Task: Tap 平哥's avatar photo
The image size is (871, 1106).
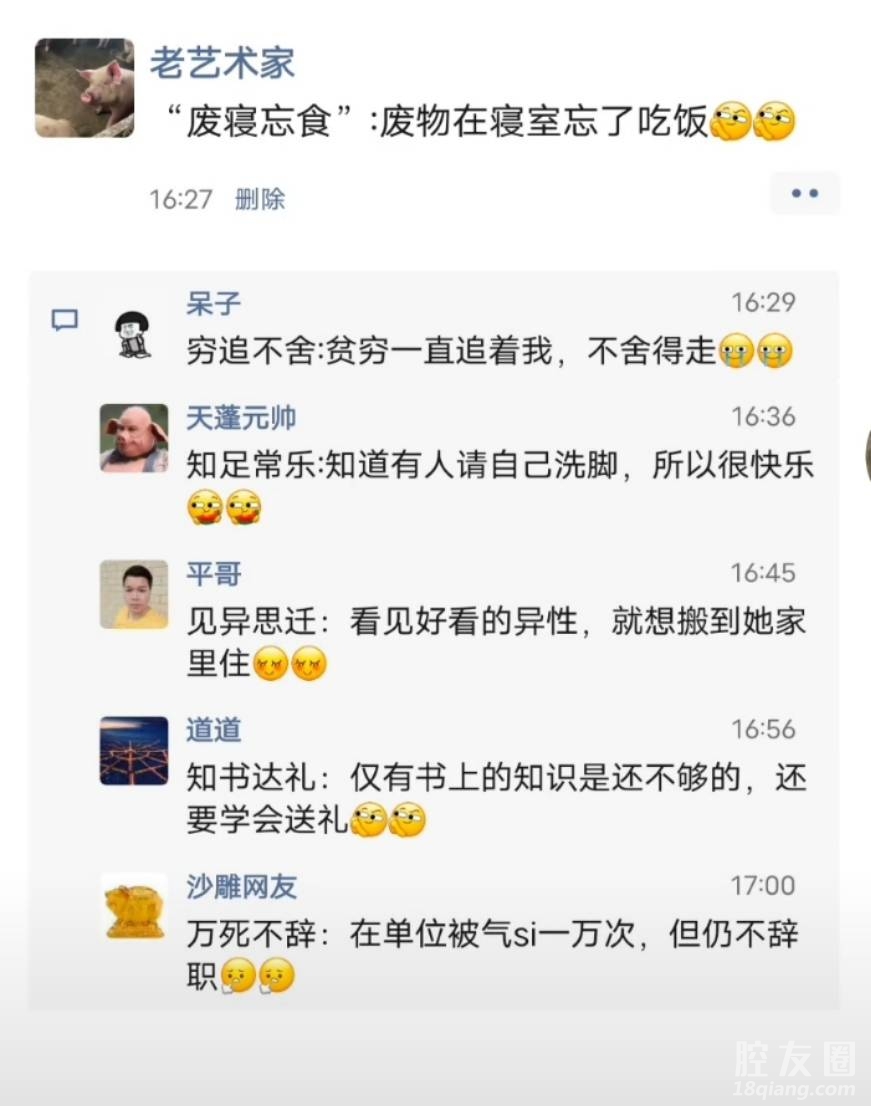Action: point(134,594)
